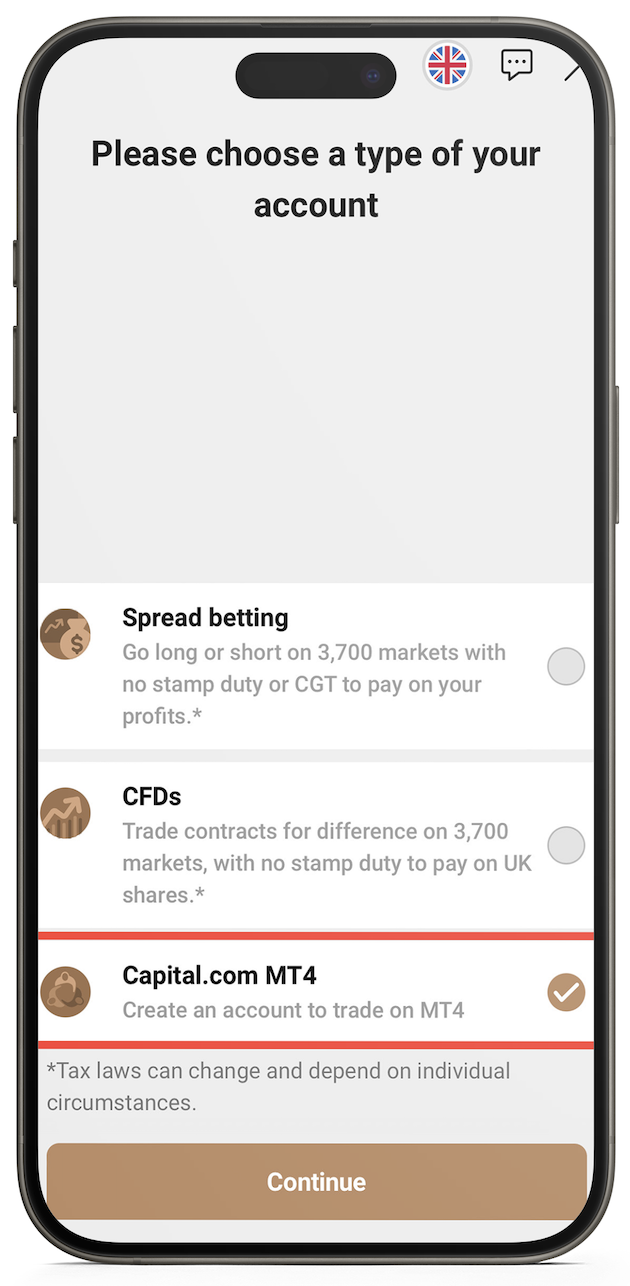Viewport: 630px width, 1286px height.
Task: Choose the CFDs account option
Action: [x=565, y=845]
